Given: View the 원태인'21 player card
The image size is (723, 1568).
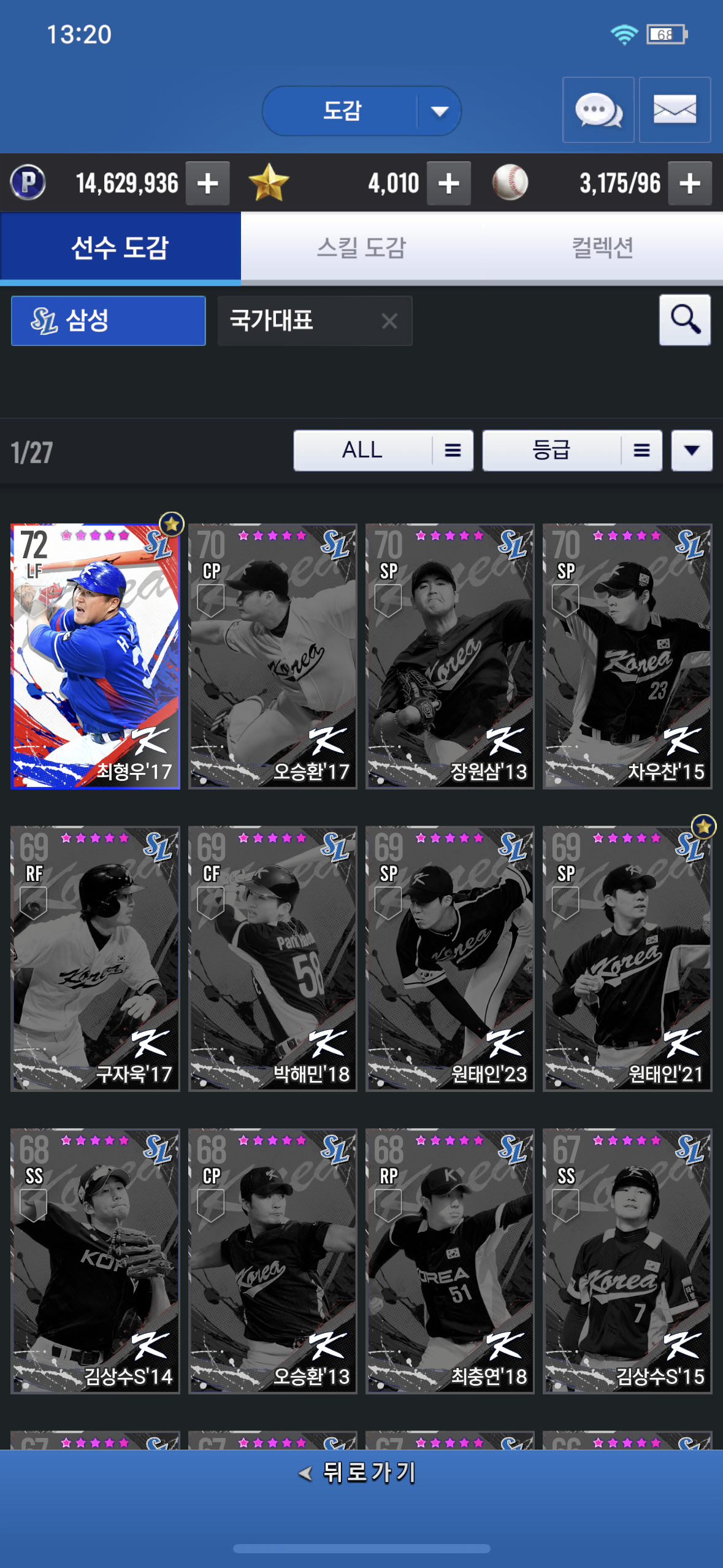Looking at the screenshot, I should tap(627, 958).
